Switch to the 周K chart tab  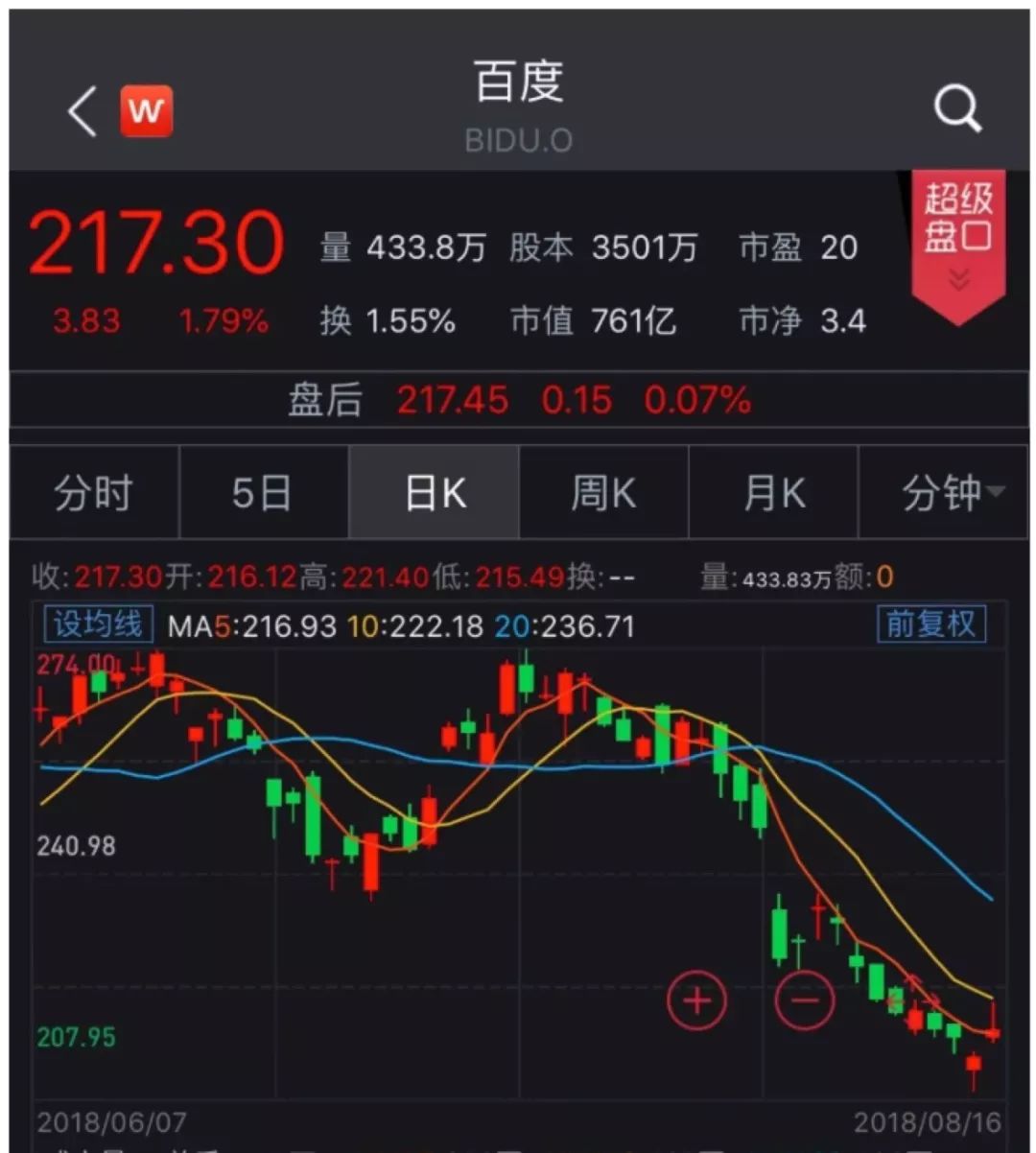click(603, 493)
